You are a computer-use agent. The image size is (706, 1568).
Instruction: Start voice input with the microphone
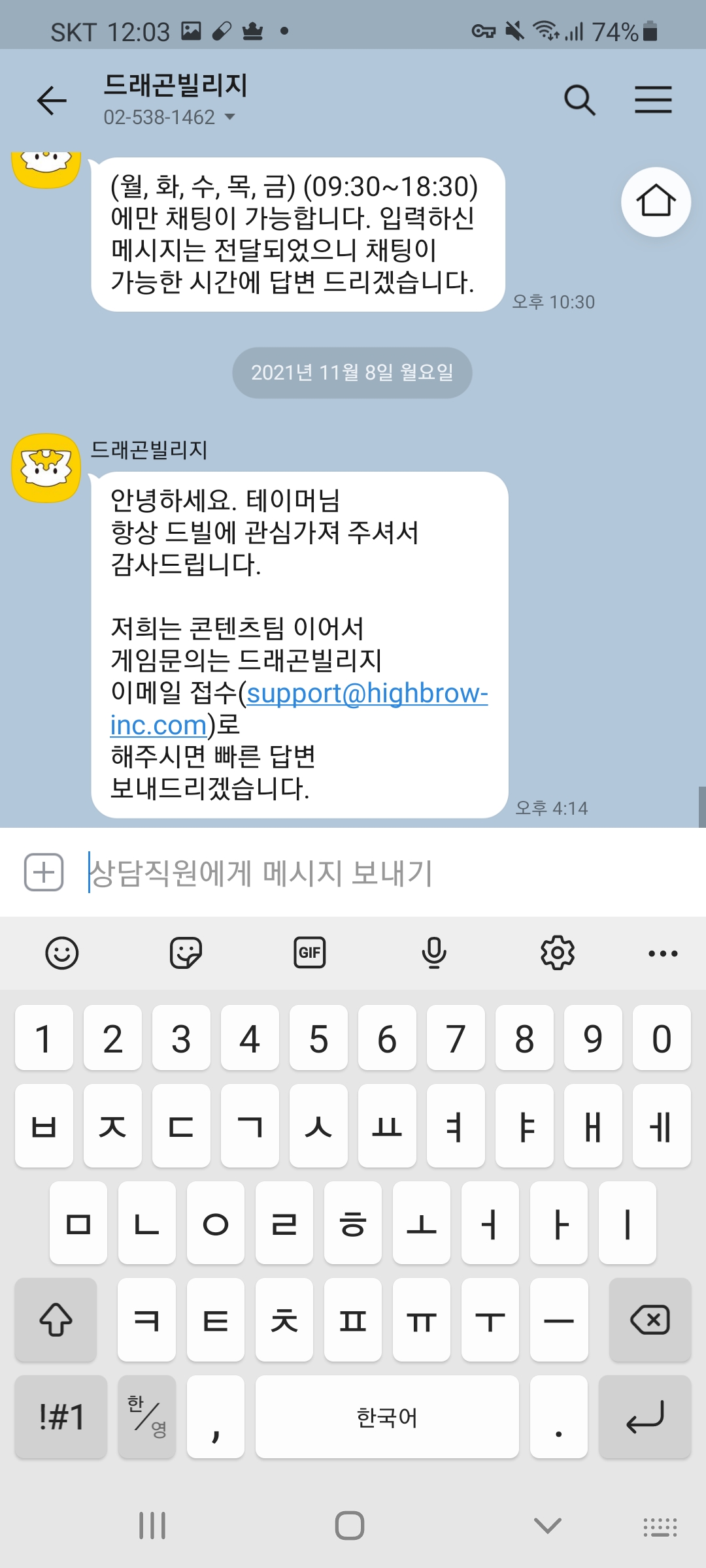click(433, 953)
